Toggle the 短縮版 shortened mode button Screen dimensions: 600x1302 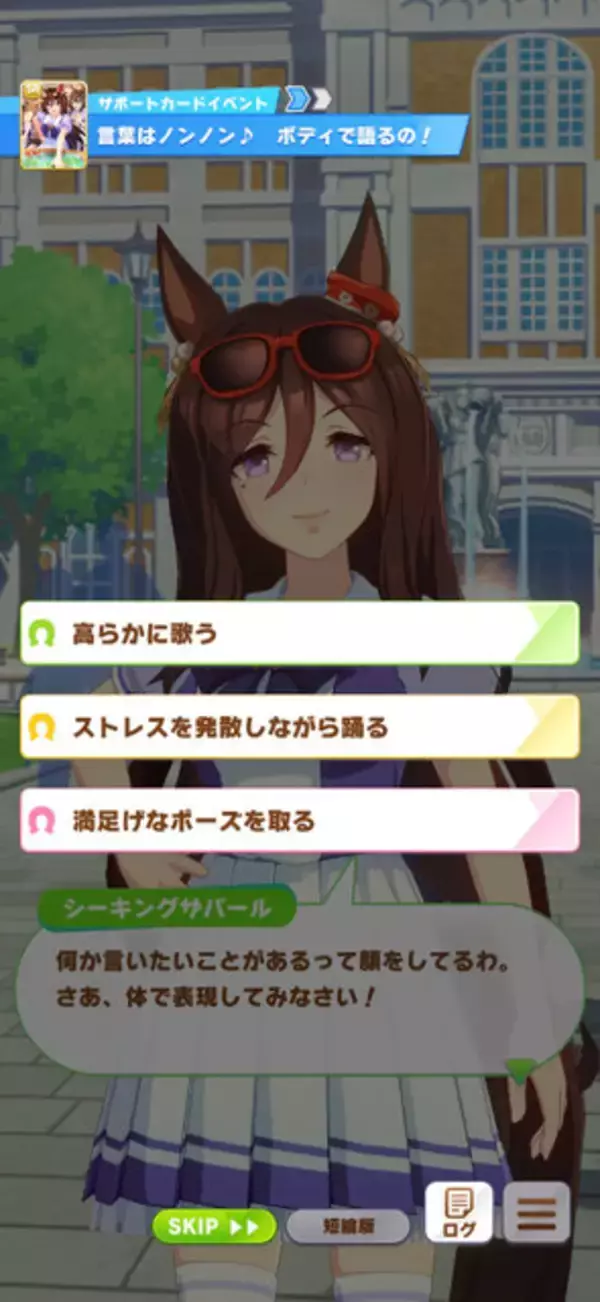point(348,1225)
